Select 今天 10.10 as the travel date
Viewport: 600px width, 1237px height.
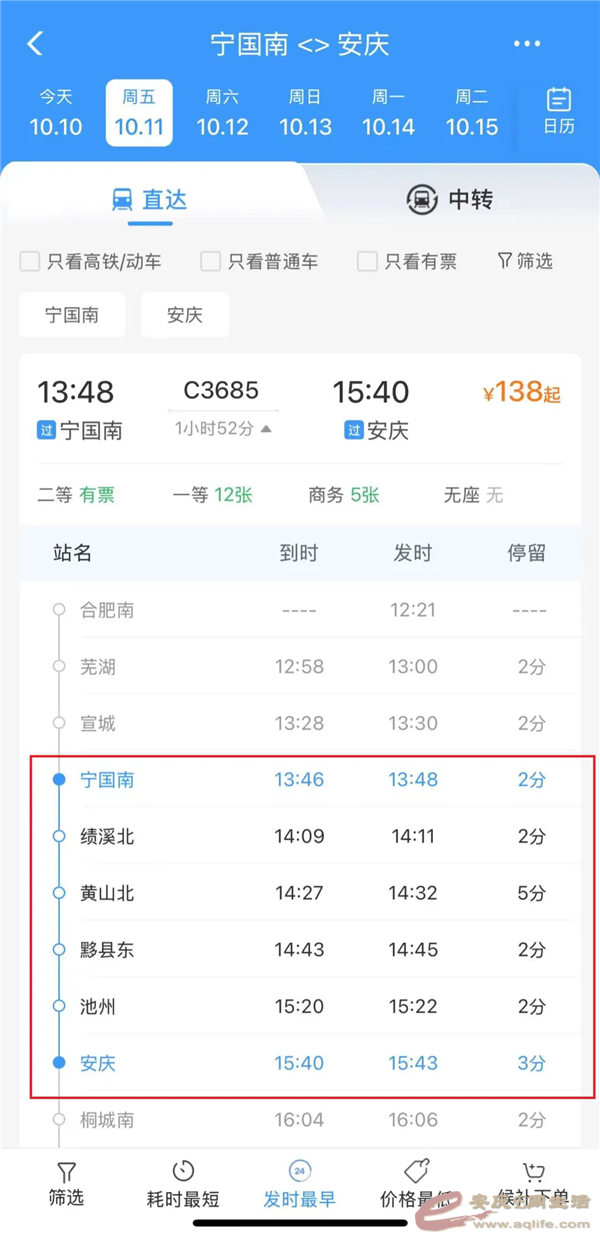56,113
